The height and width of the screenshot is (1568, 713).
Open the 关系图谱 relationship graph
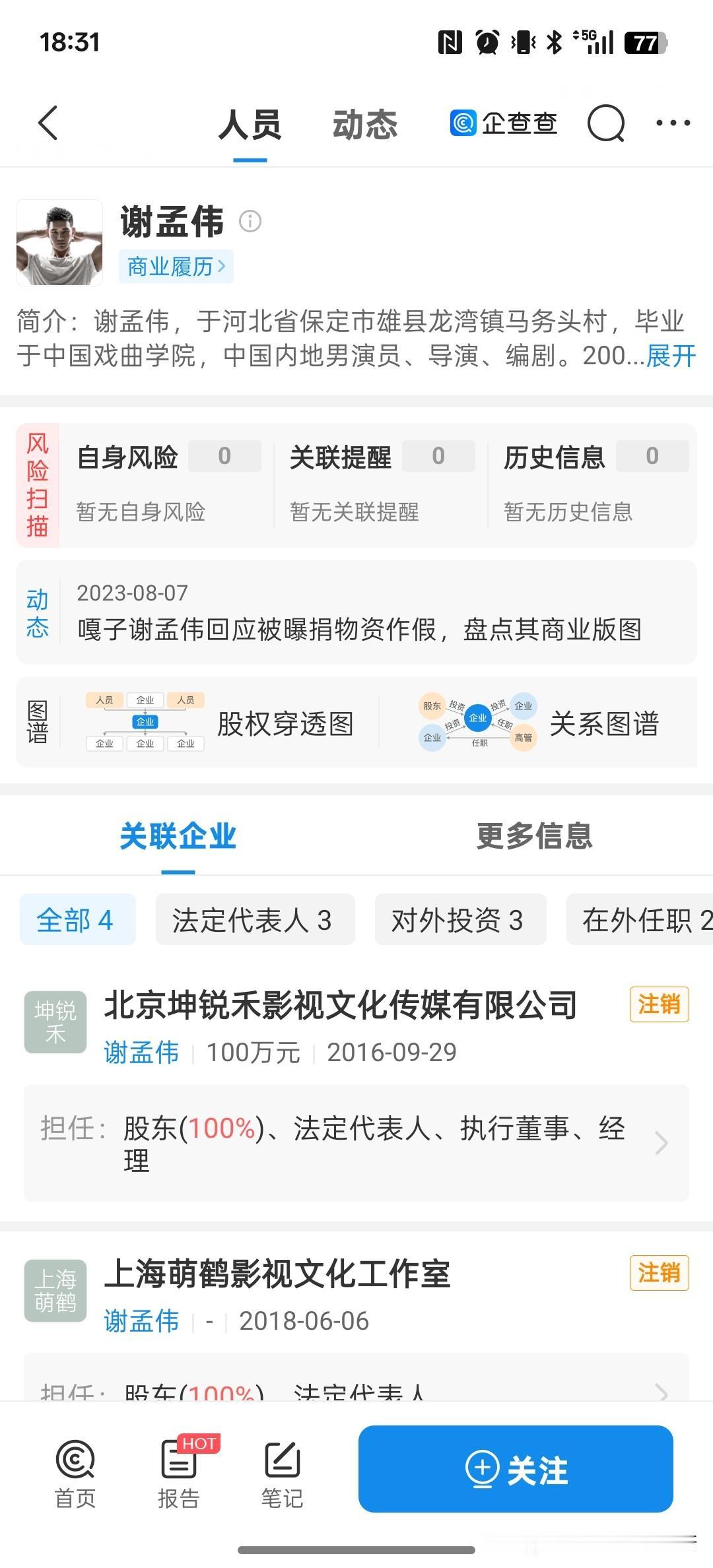click(605, 724)
